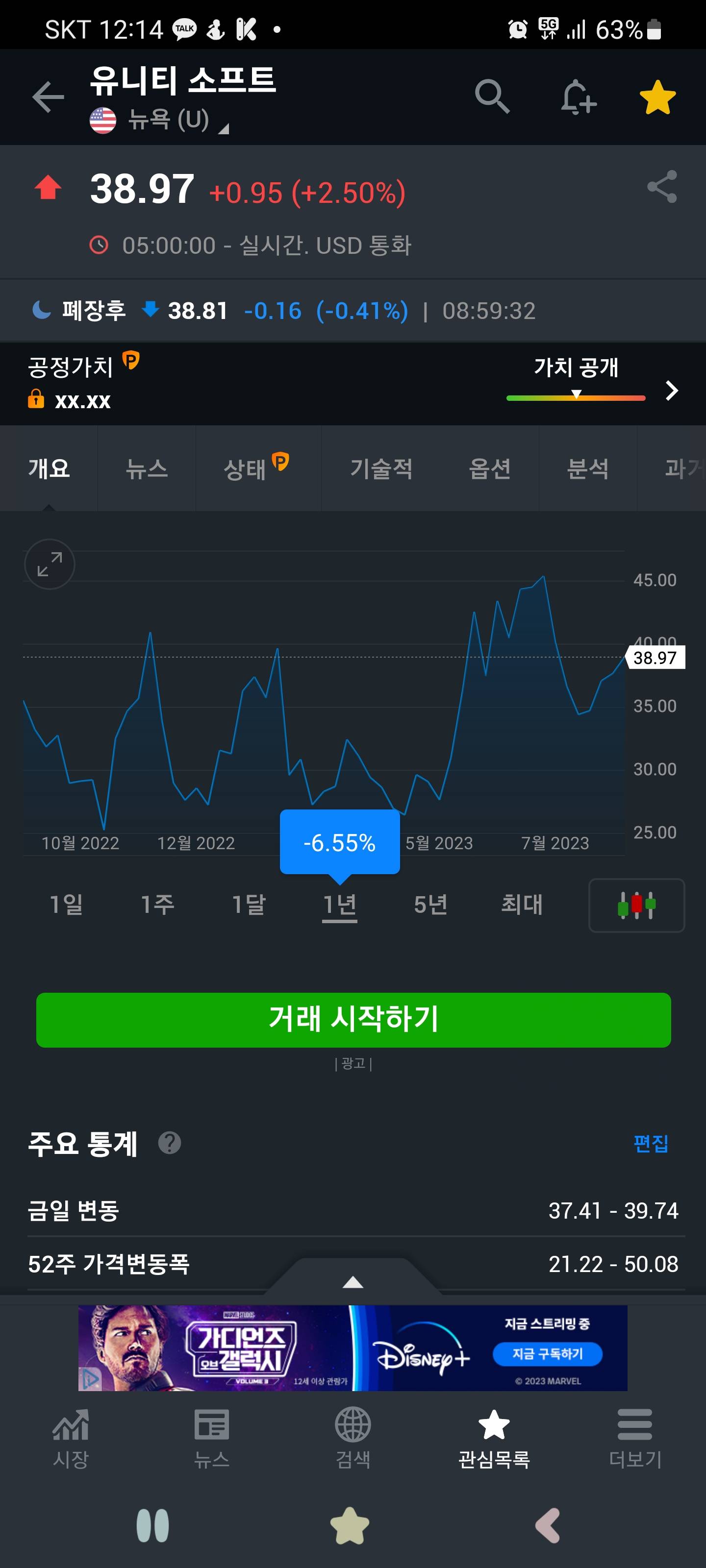Tap the green 거래 시작하기 button
Screen dimensions: 706x1568
[x=353, y=1020]
